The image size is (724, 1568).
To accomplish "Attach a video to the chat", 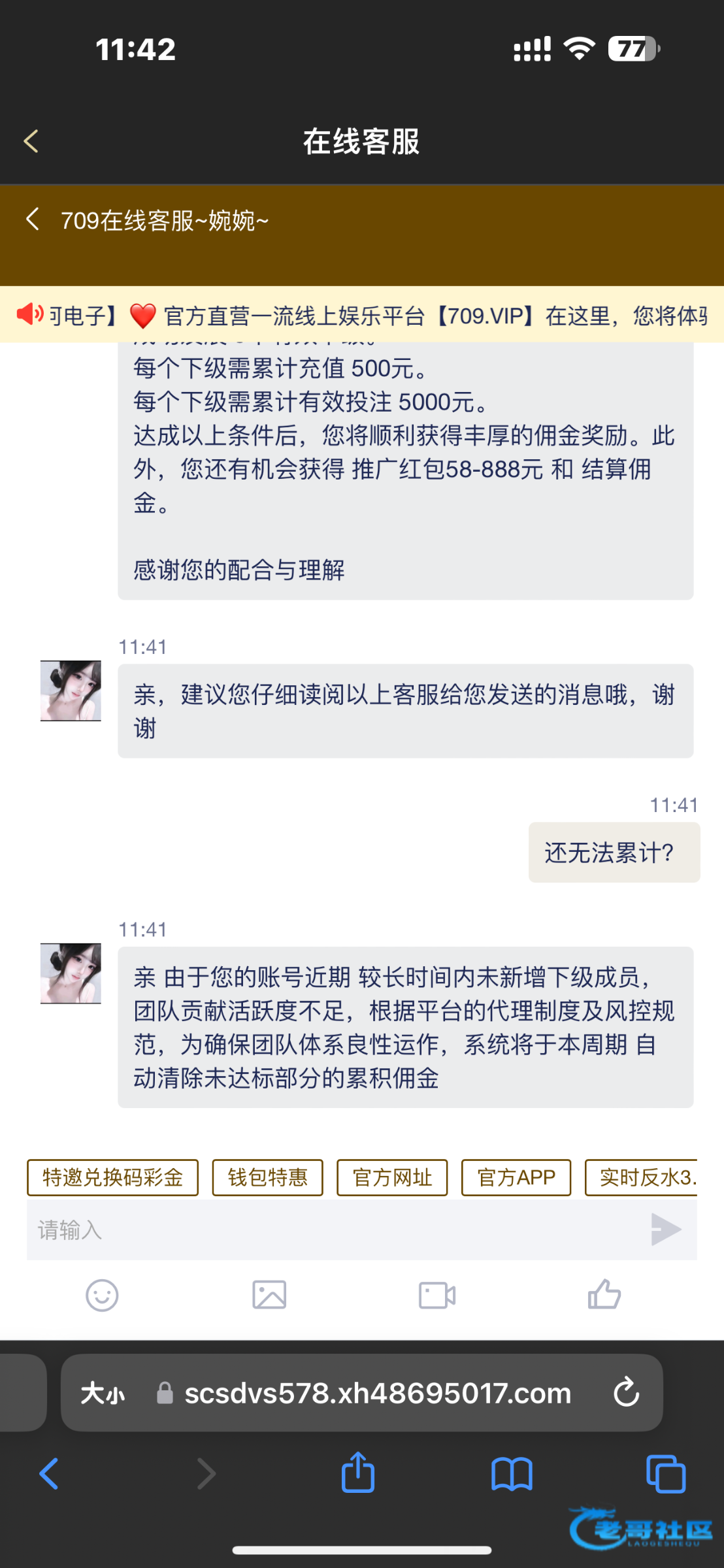I will [x=437, y=1295].
